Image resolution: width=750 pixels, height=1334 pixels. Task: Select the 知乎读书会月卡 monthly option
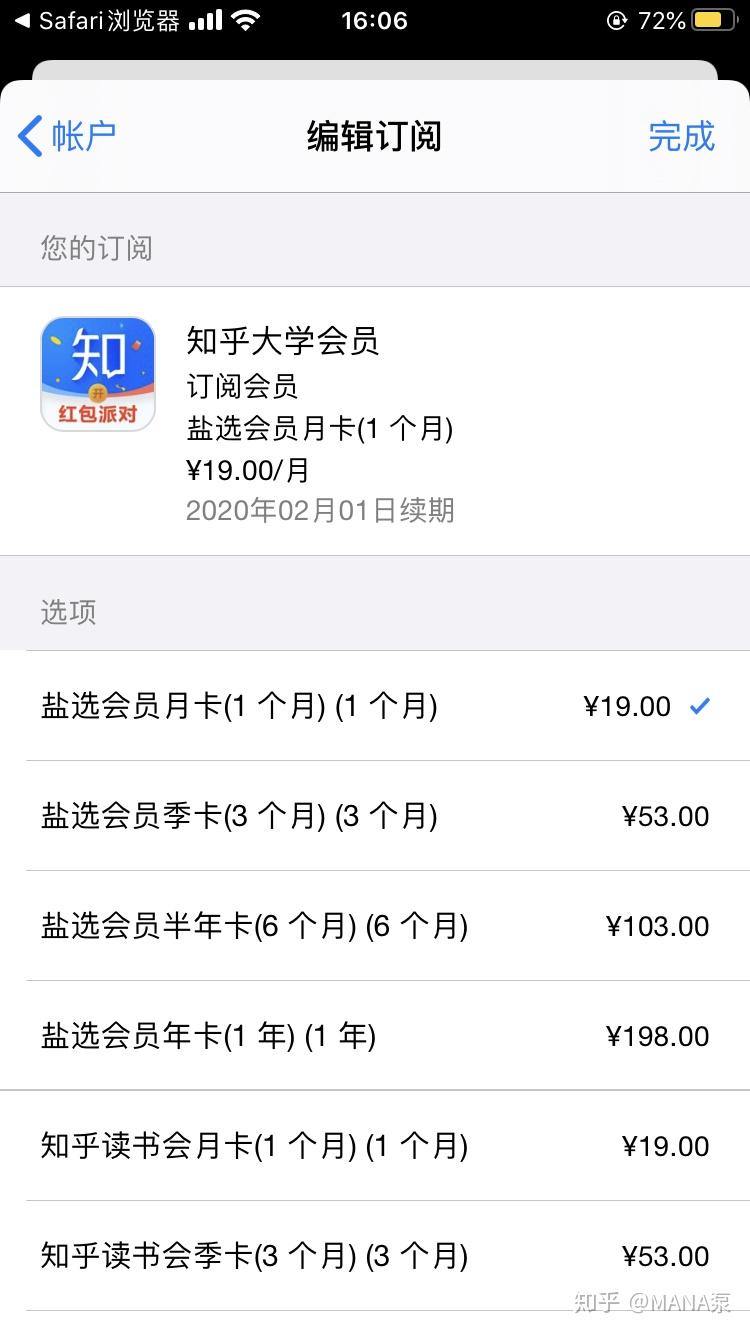click(x=375, y=1146)
